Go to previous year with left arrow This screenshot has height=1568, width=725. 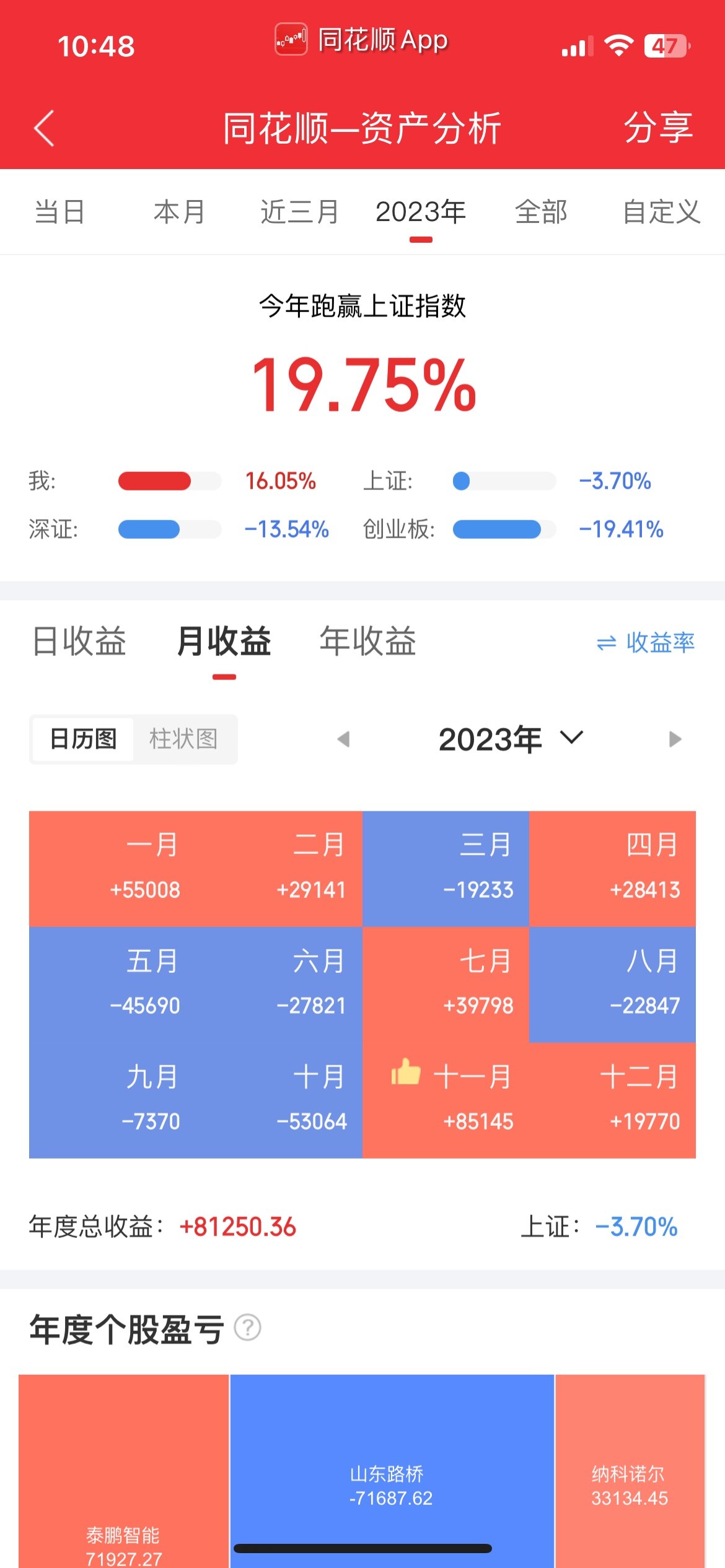(343, 739)
